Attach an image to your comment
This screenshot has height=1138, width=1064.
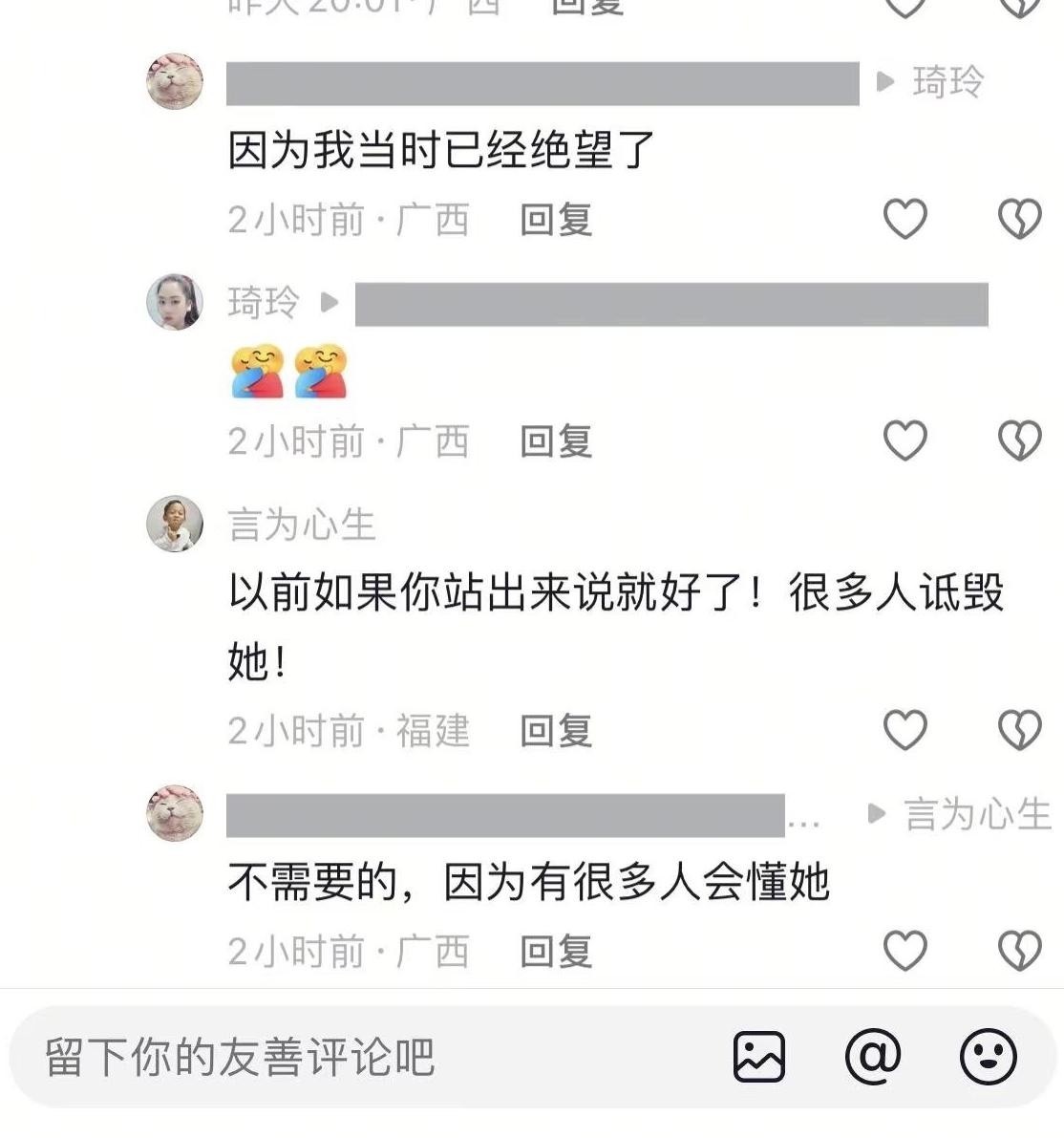[x=758, y=1057]
